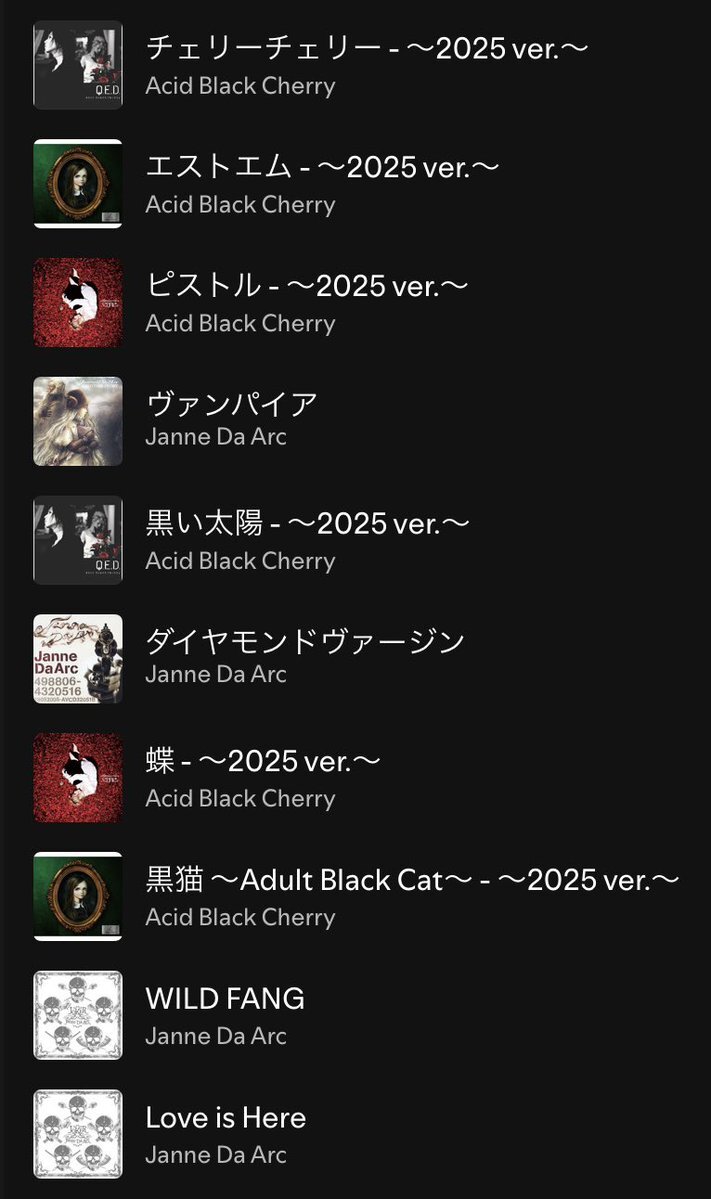This screenshot has width=711, height=1199.
Task: Start ダイヤモンドヴァージン by Janne Da Arc
Action: point(305,642)
